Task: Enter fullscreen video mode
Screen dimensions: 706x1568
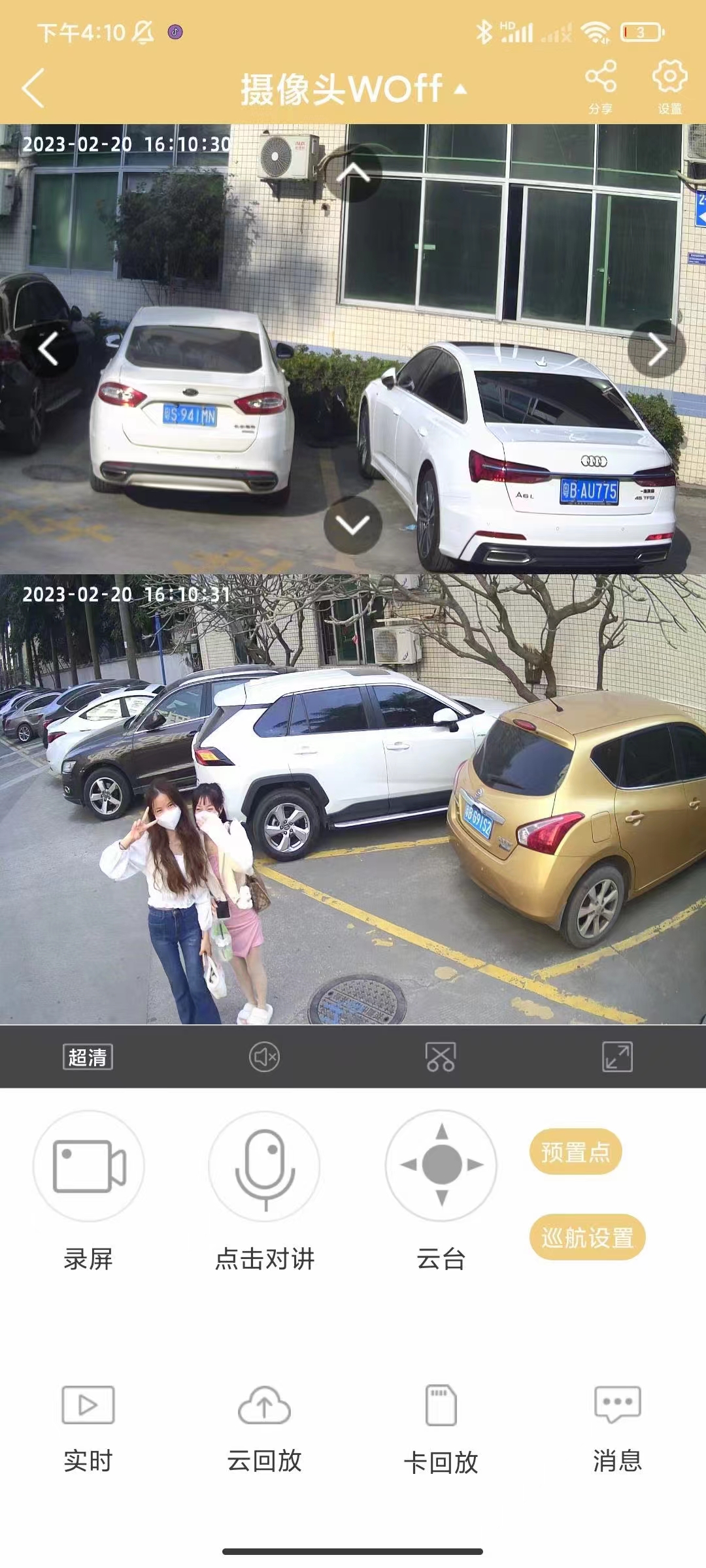Action: [x=617, y=1056]
